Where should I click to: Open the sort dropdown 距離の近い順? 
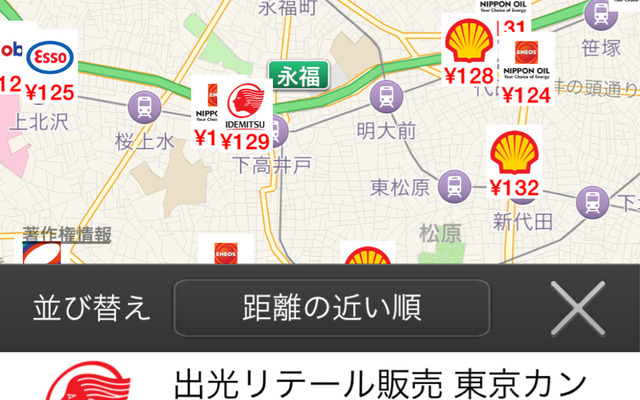click(x=331, y=307)
